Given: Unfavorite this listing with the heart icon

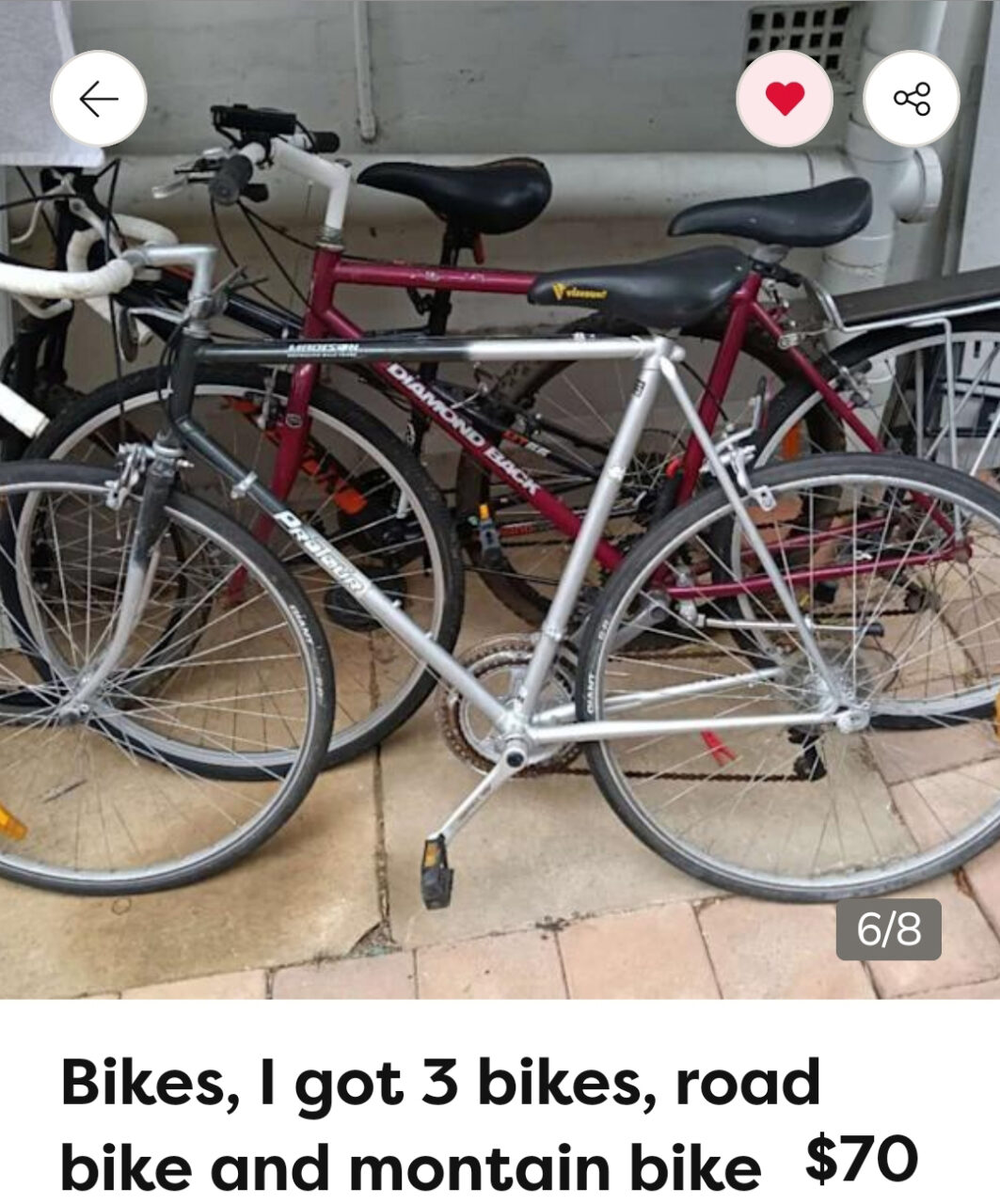Looking at the screenshot, I should (x=785, y=98).
